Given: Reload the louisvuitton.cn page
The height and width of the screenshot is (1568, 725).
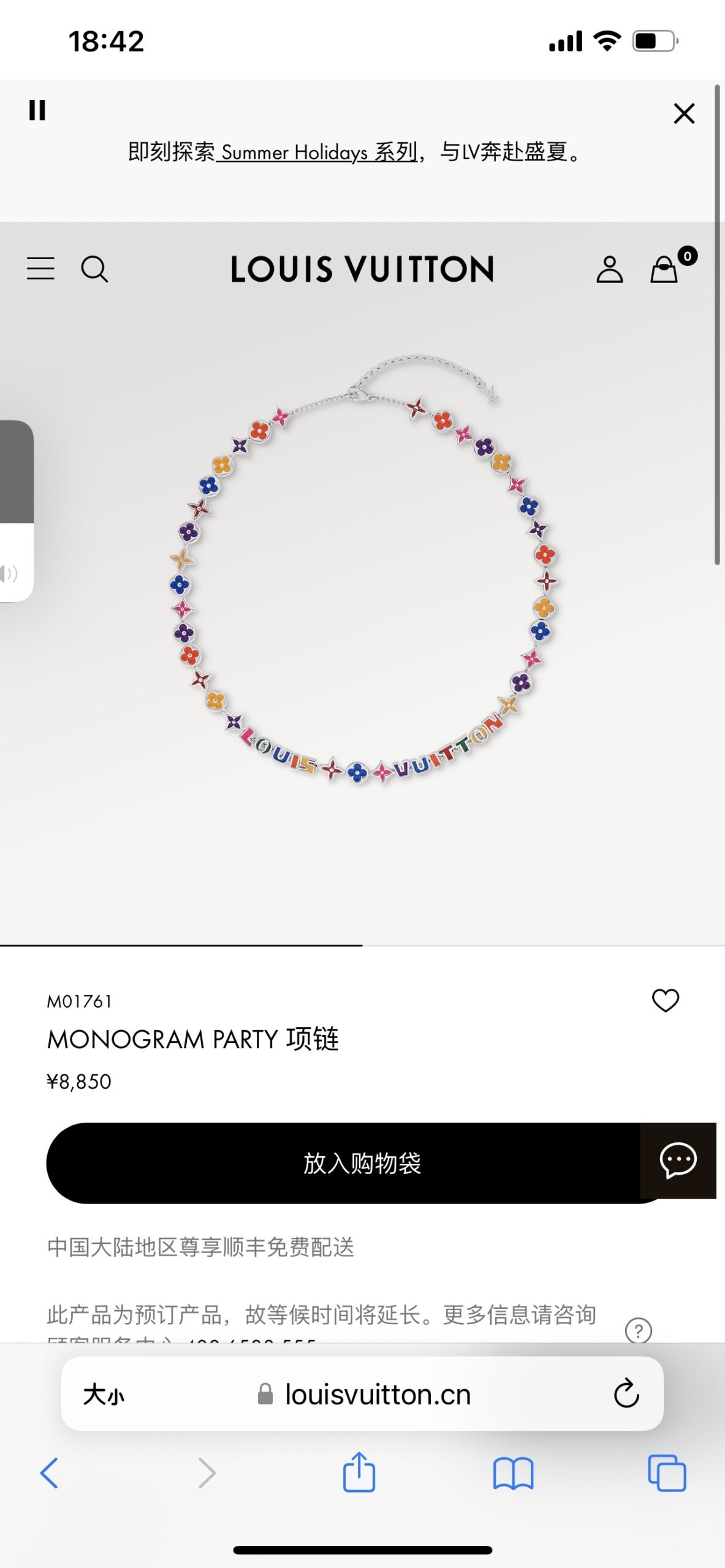Looking at the screenshot, I should point(626,1394).
